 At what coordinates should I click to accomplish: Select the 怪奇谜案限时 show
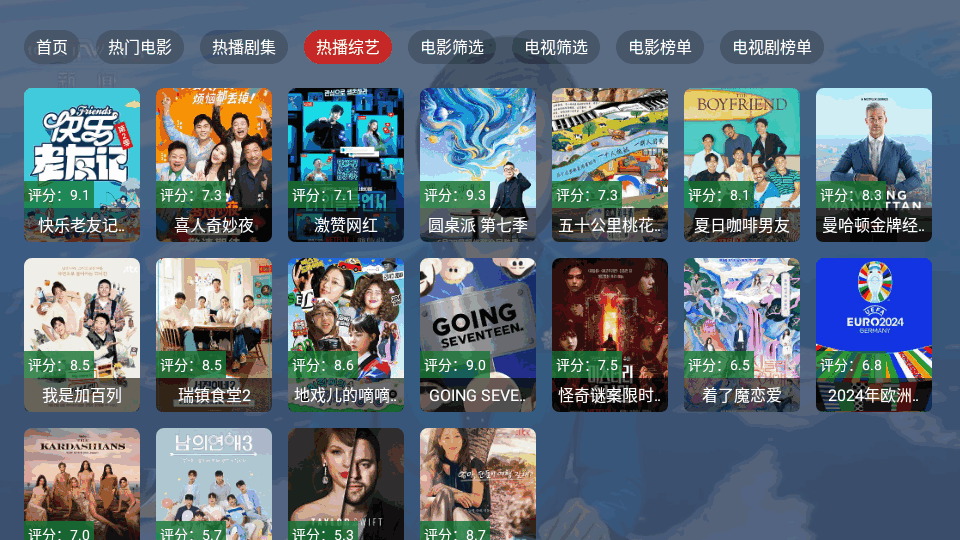click(610, 334)
